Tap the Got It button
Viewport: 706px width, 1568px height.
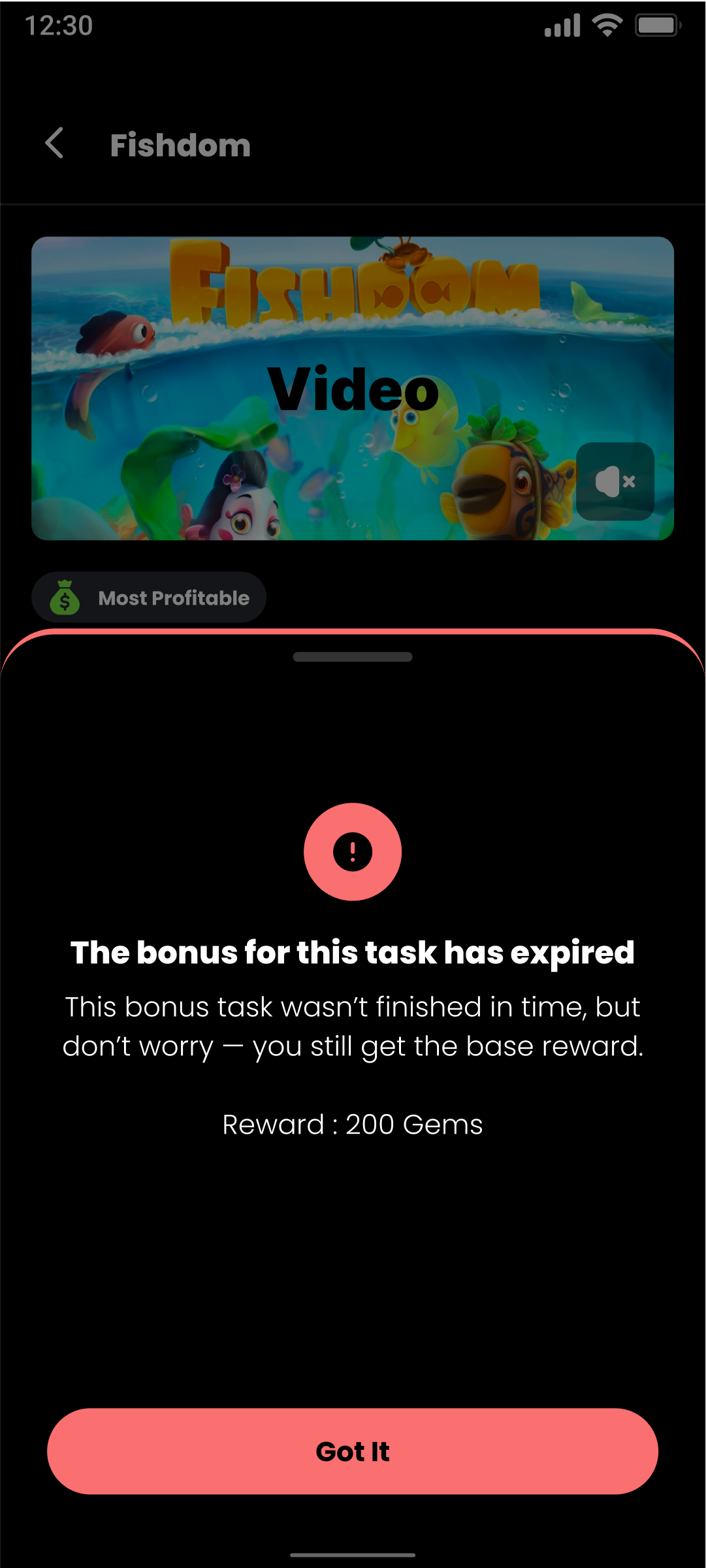[353, 1451]
